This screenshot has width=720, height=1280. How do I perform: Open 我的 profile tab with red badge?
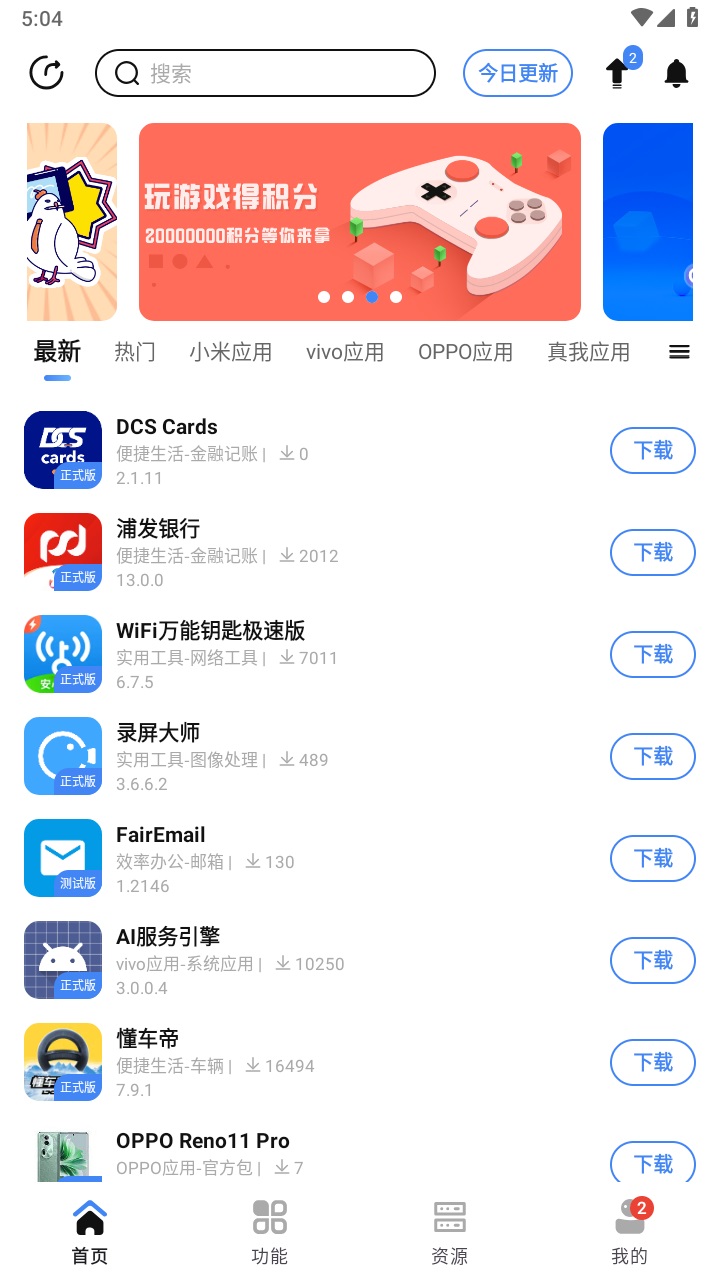coord(629,1228)
